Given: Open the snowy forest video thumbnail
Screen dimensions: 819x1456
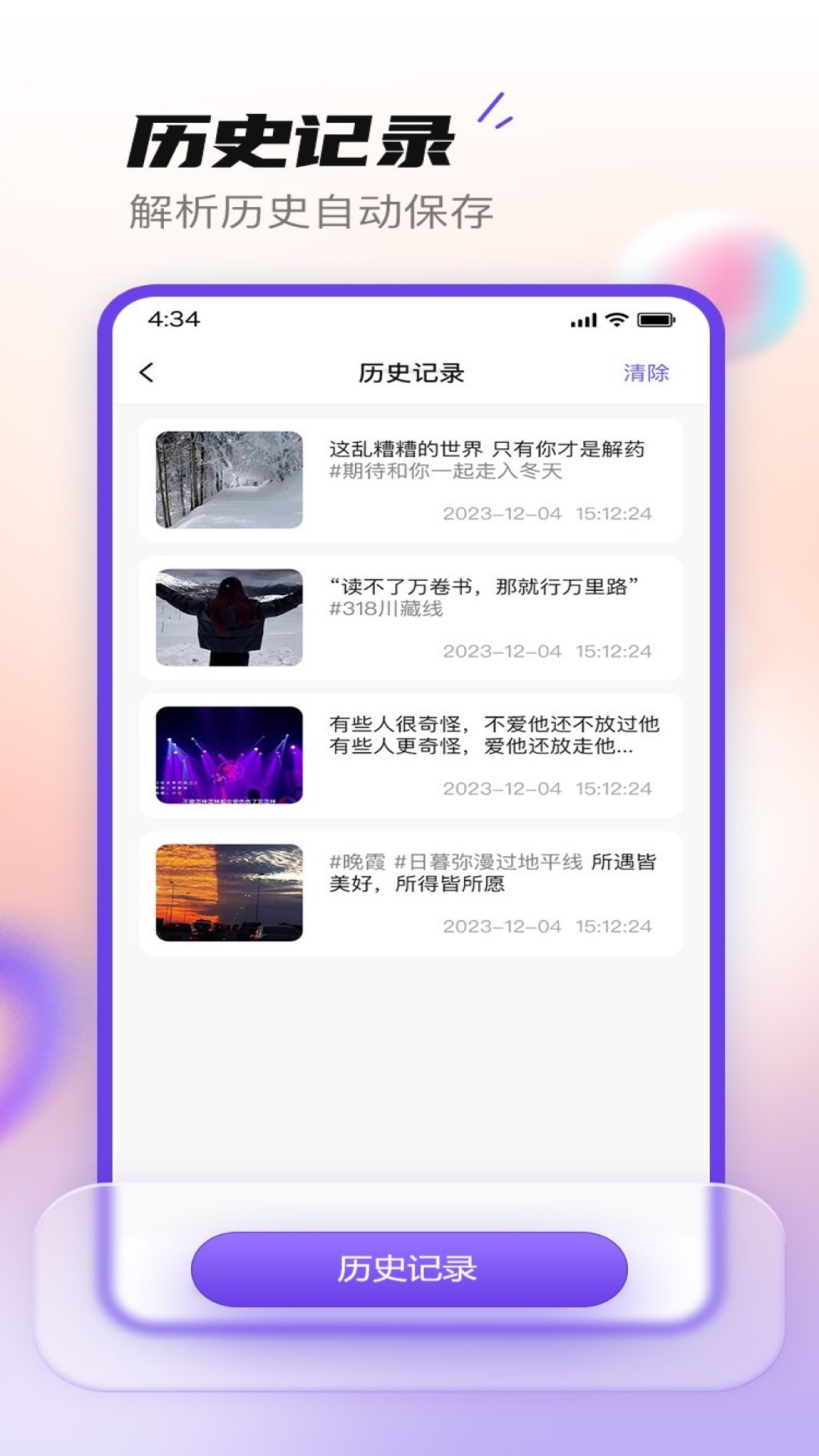Looking at the screenshot, I should 227,479.
